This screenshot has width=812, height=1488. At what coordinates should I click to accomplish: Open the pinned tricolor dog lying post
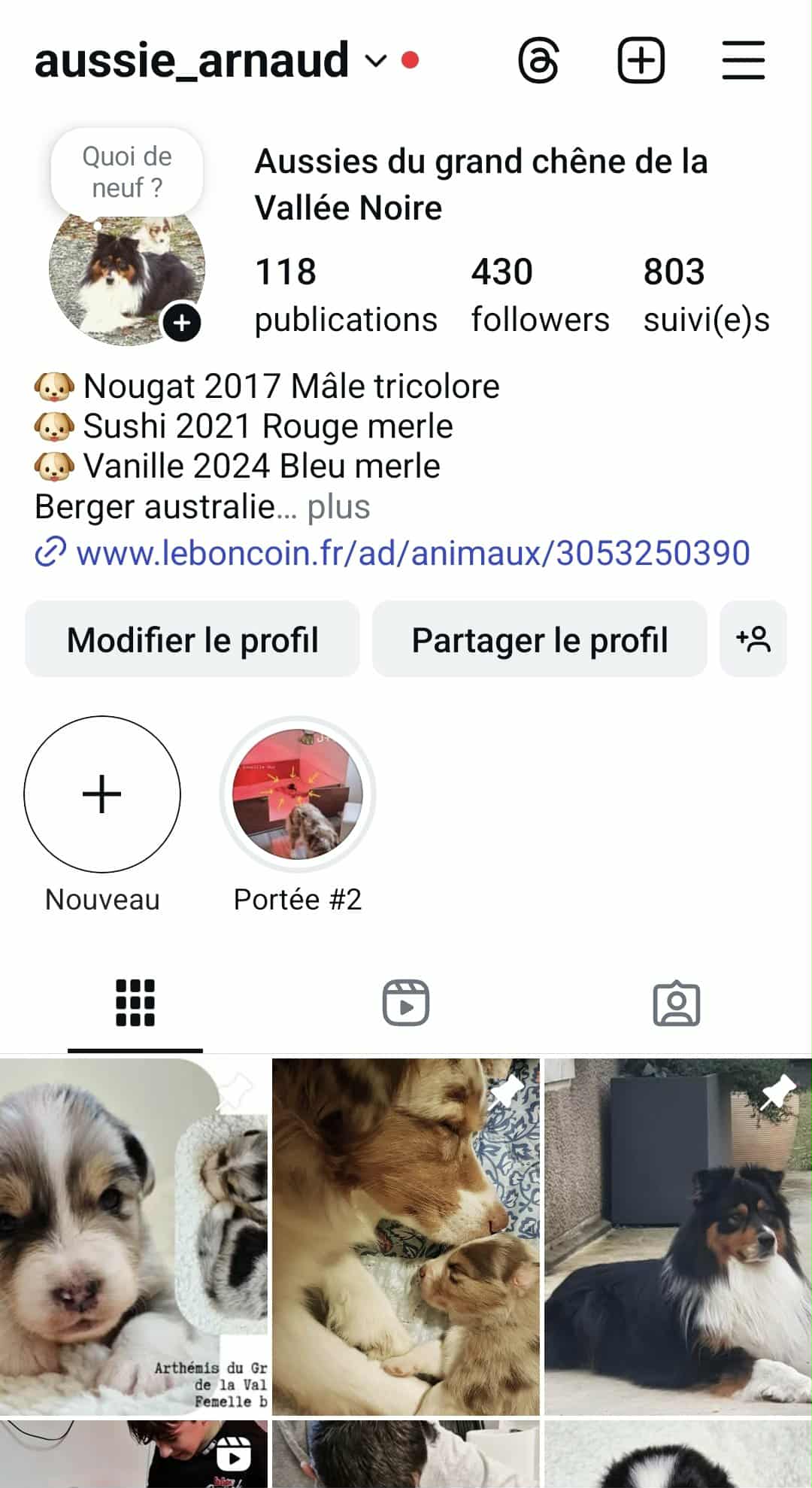(678, 1236)
